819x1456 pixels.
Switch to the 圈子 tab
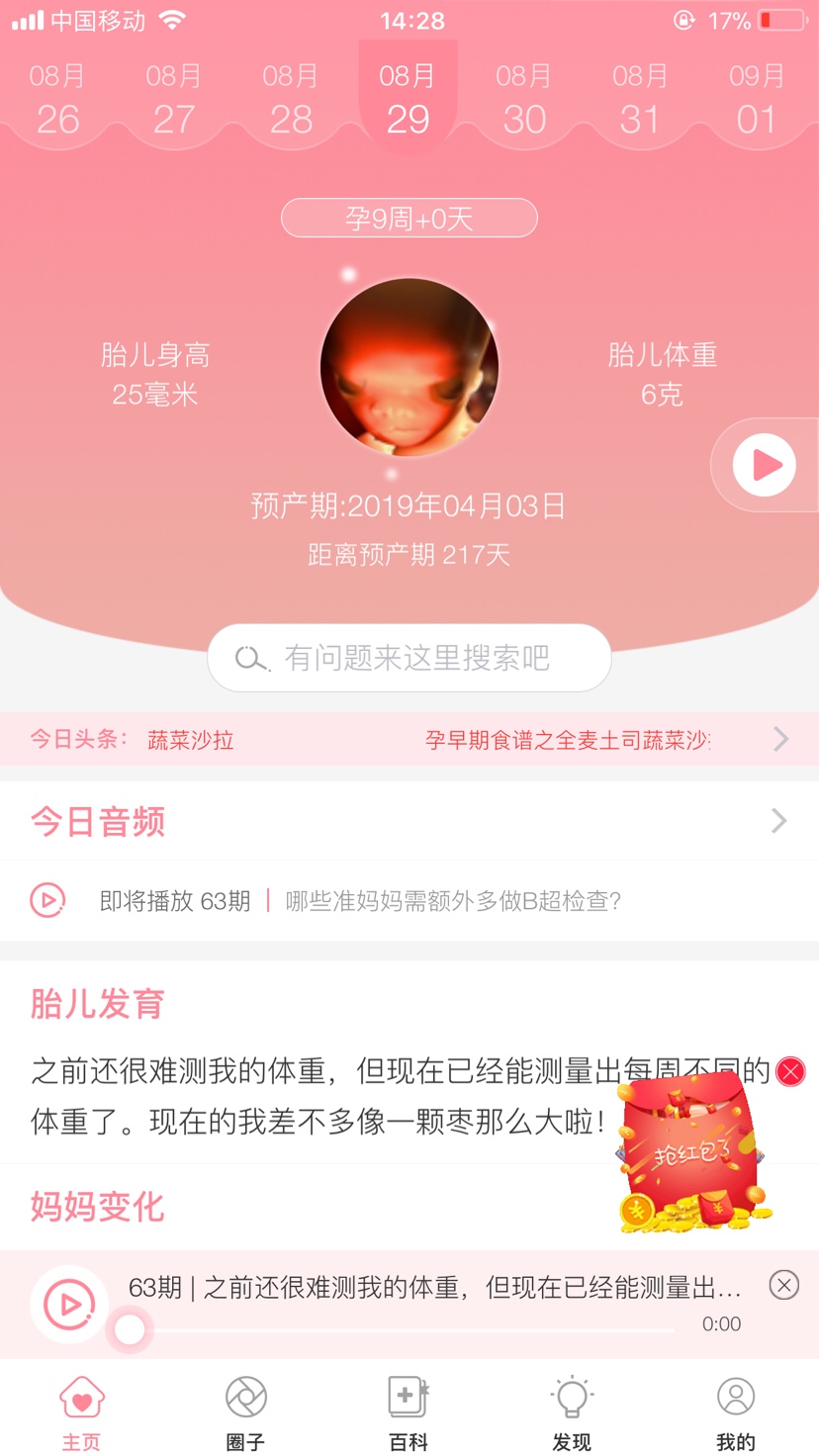[245, 1412]
